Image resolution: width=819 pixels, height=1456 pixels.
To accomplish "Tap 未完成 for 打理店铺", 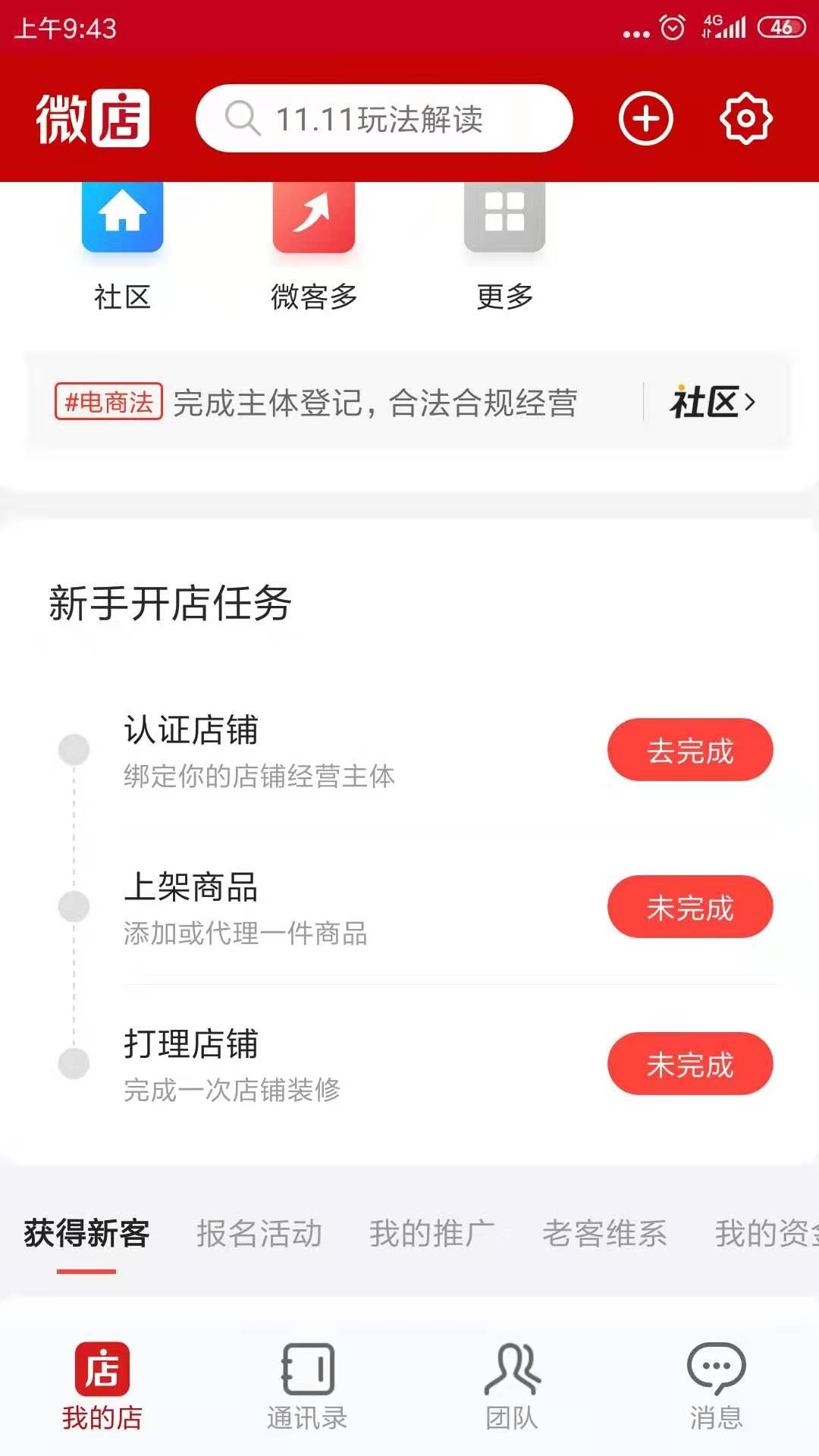I will tap(690, 1064).
